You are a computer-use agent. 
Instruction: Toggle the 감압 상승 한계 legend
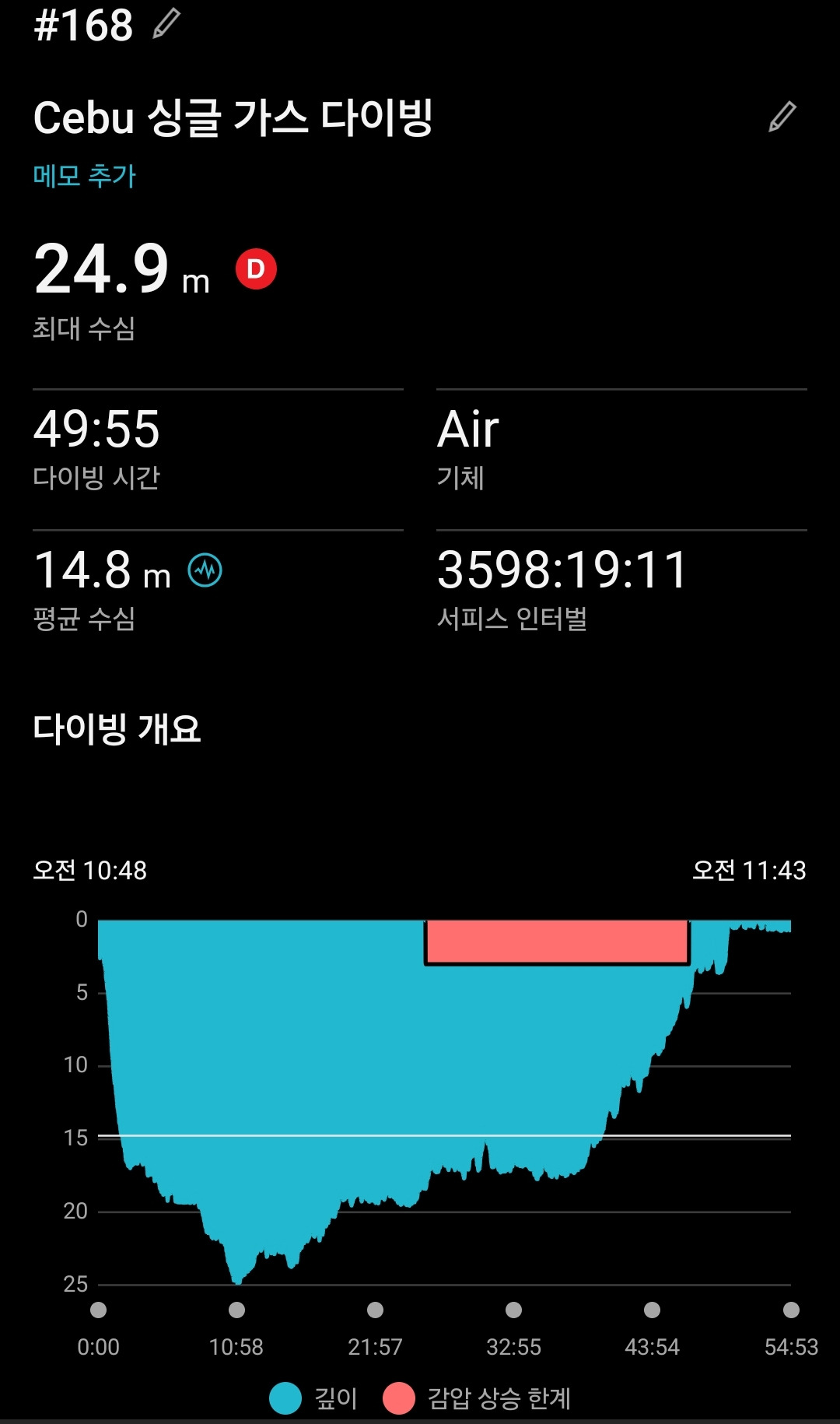(x=477, y=1398)
